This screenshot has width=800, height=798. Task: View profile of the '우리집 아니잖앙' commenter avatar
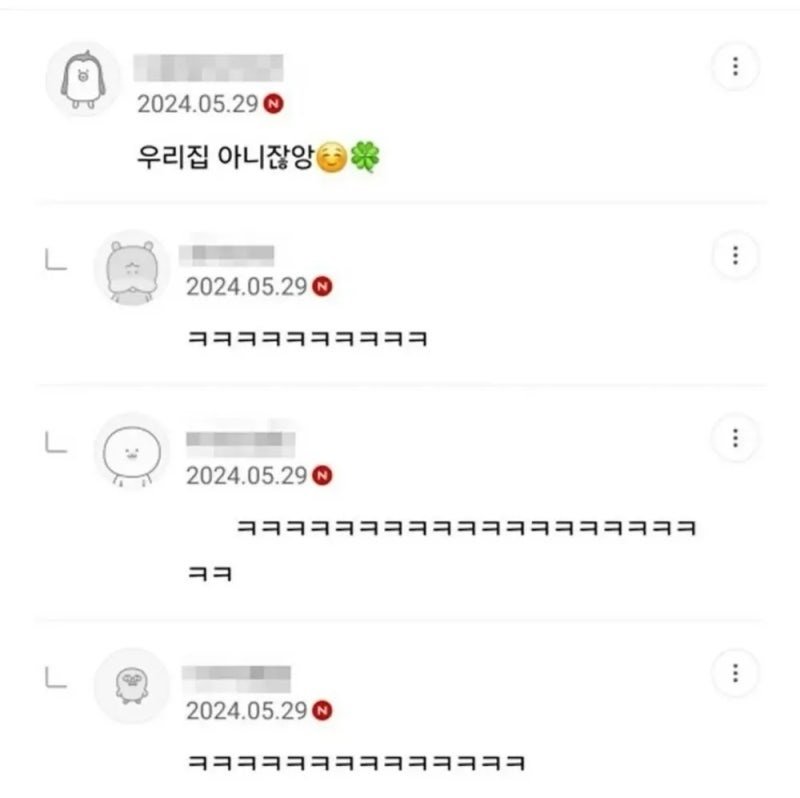coord(84,81)
